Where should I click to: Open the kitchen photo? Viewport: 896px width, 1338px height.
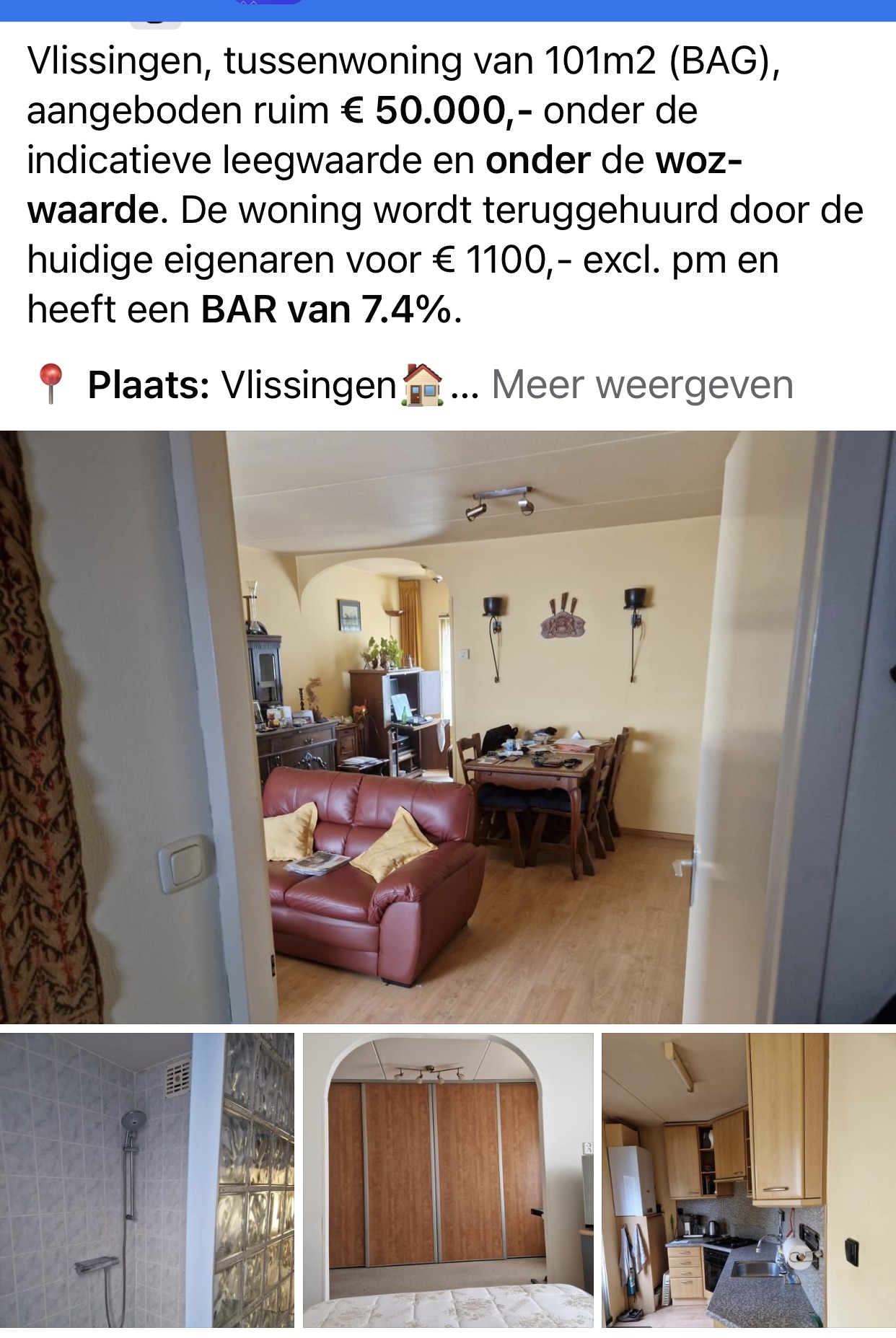[x=748, y=1179]
